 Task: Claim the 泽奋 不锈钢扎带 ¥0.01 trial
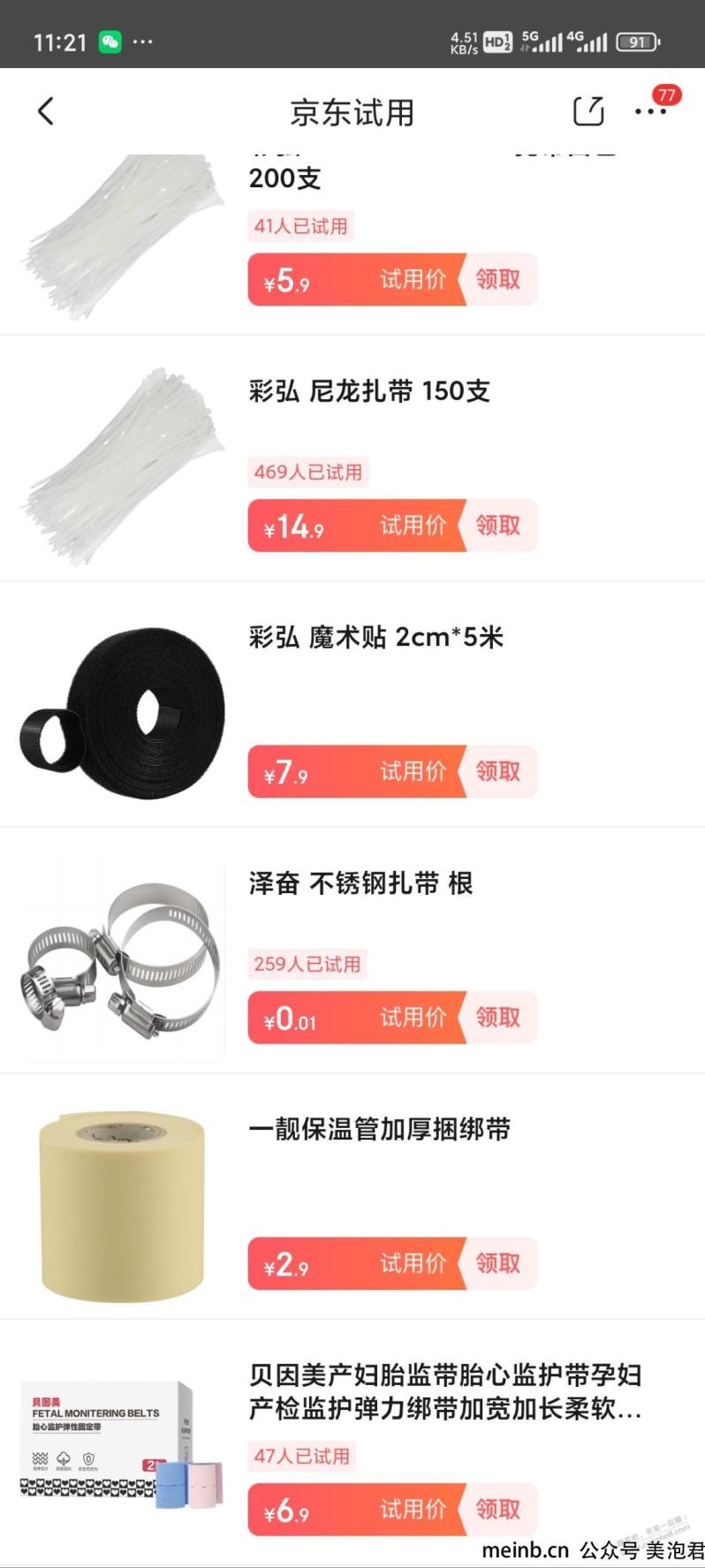pos(498,1018)
